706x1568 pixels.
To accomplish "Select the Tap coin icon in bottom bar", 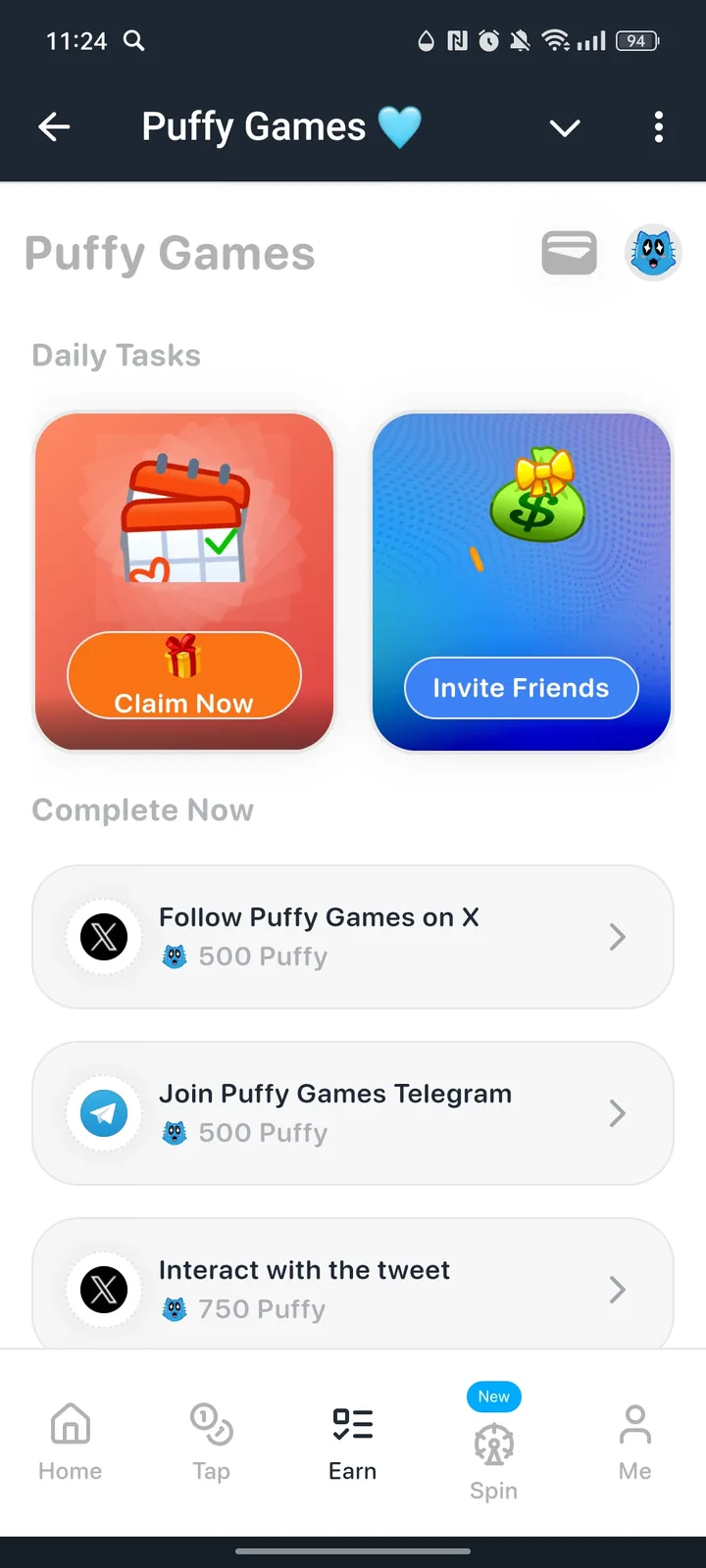I will (x=211, y=1433).
